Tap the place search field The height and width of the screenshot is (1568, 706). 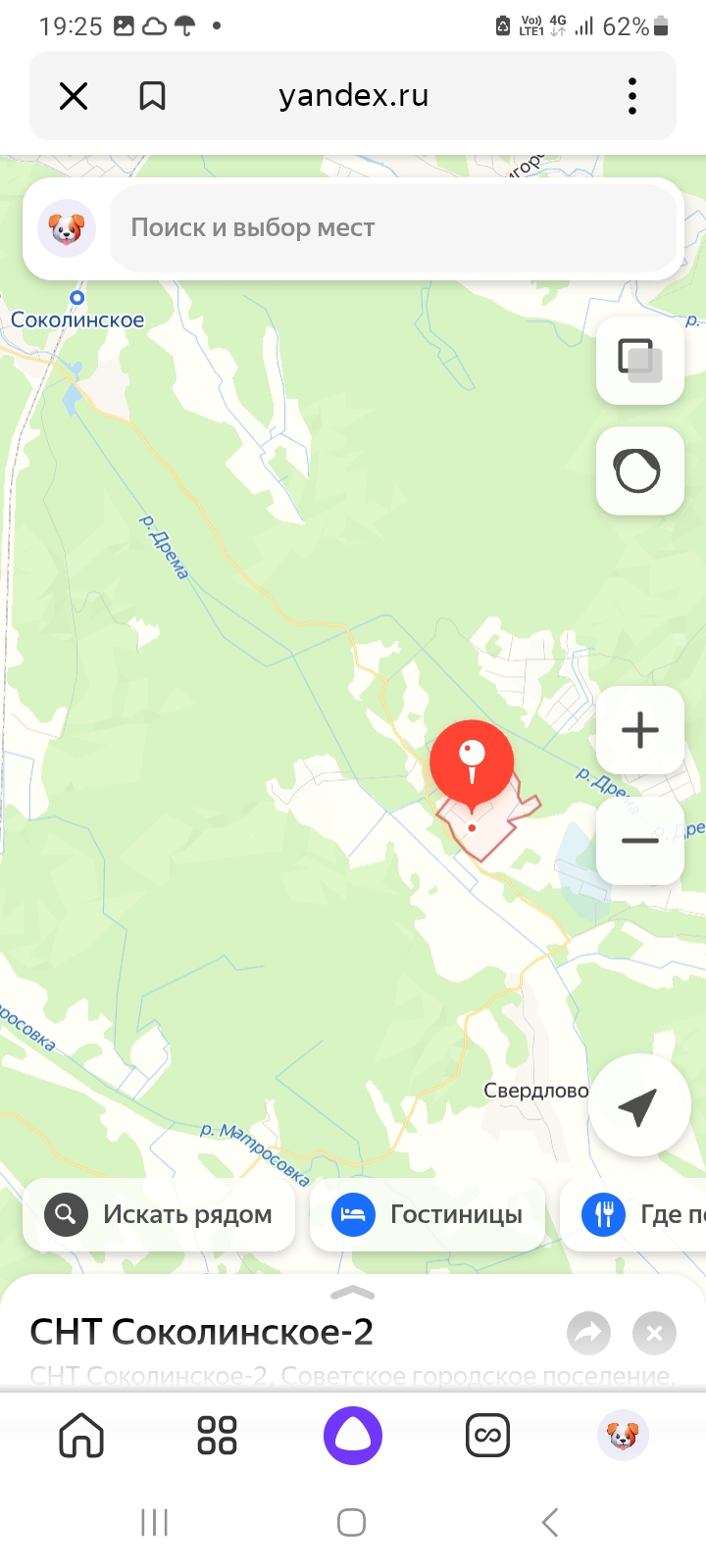392,227
